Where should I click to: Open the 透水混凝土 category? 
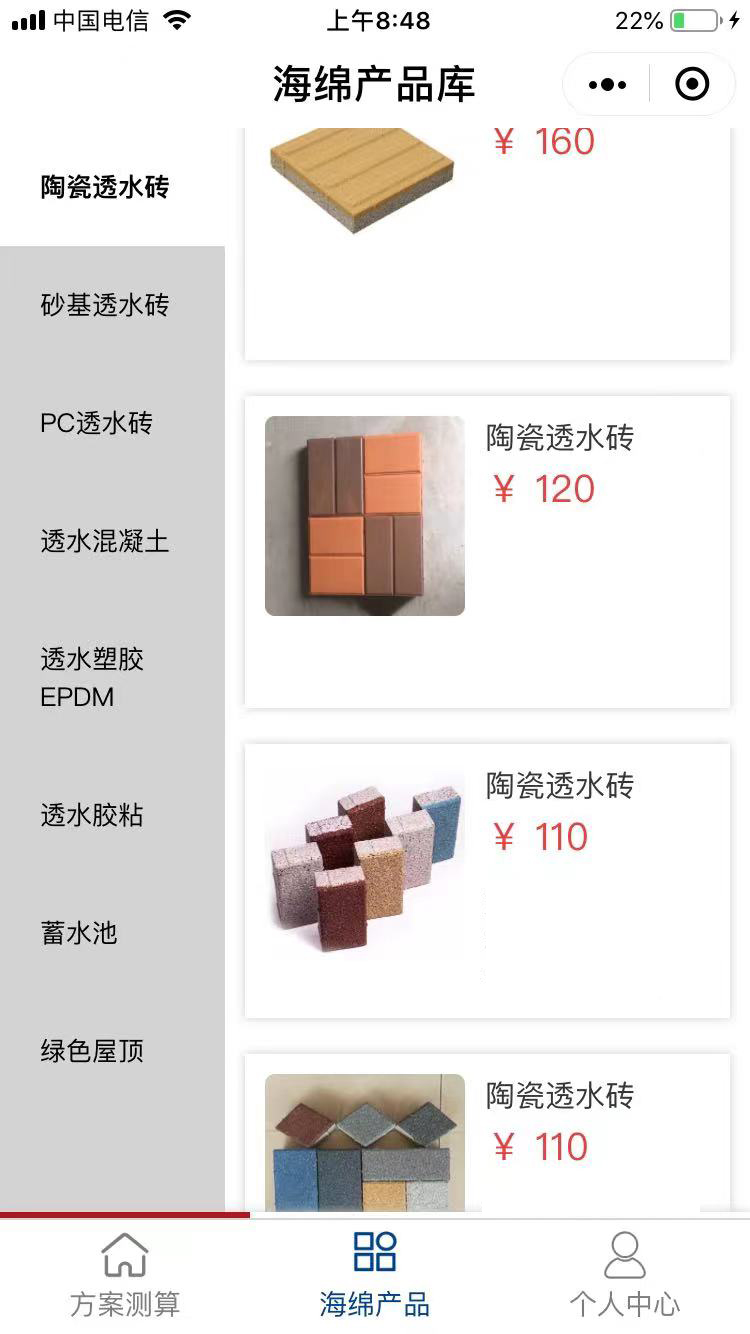click(105, 541)
